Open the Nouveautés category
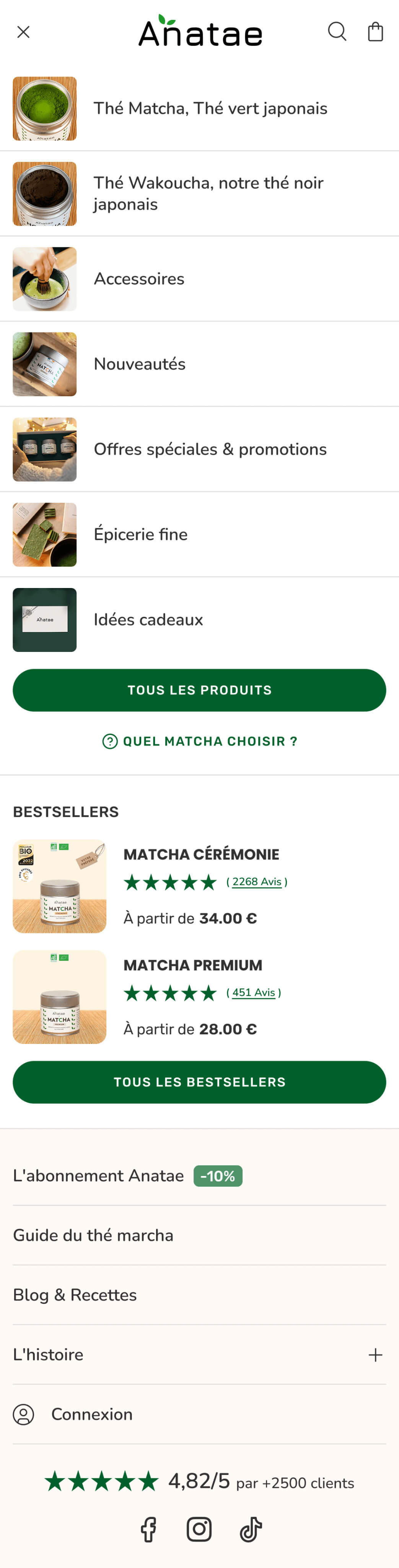399x1568 pixels. tap(139, 364)
